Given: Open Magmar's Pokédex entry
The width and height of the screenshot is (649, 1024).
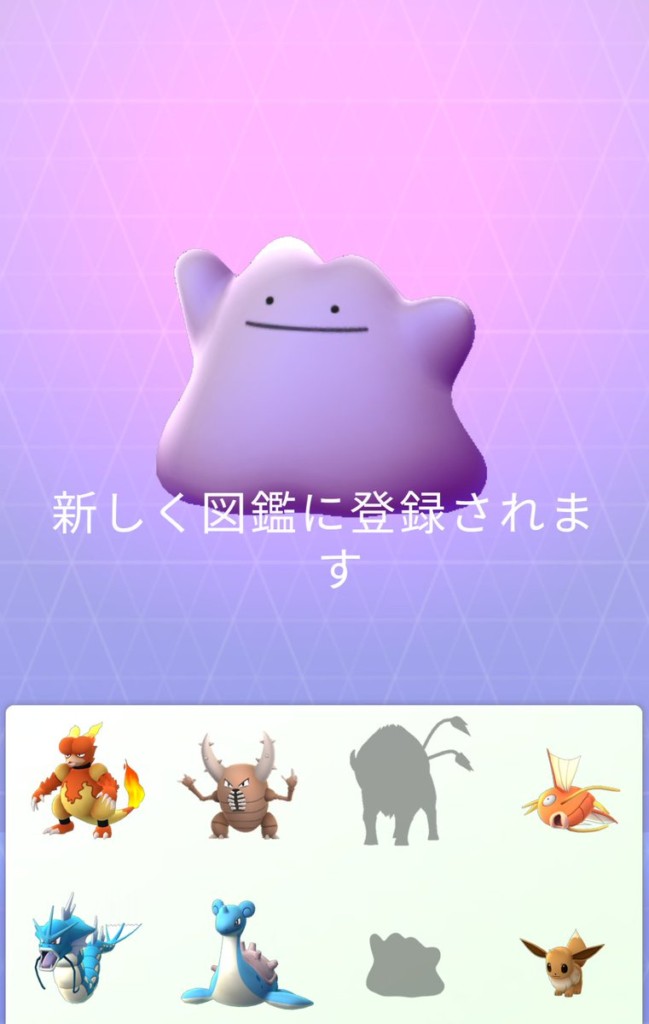Looking at the screenshot, I should (85, 782).
